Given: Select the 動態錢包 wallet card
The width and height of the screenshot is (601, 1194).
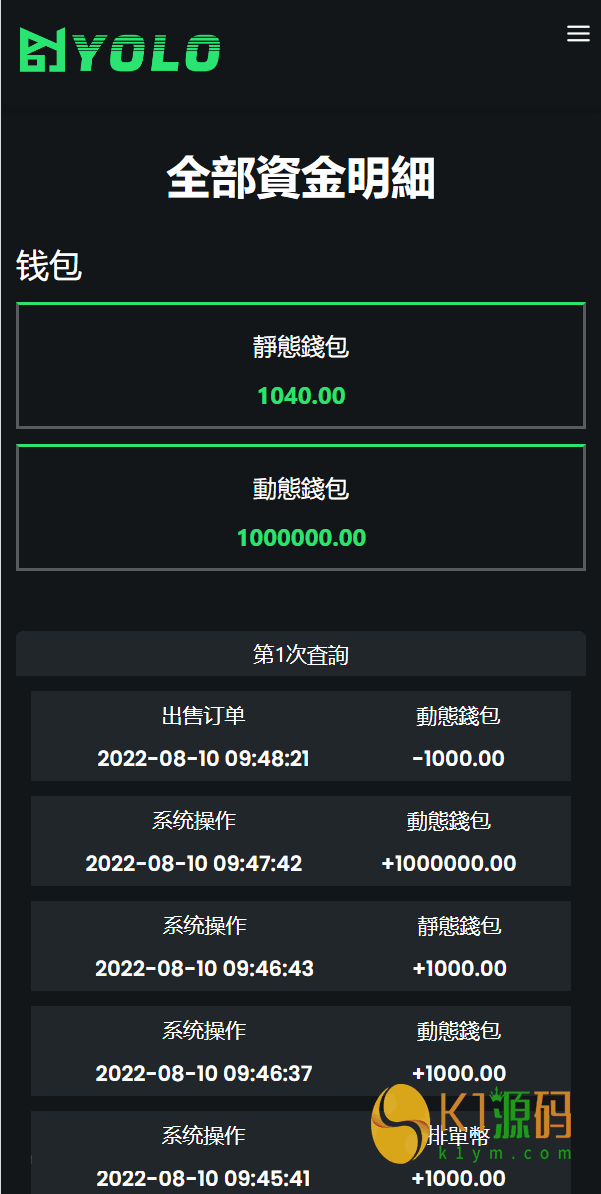Looking at the screenshot, I should (x=300, y=509).
